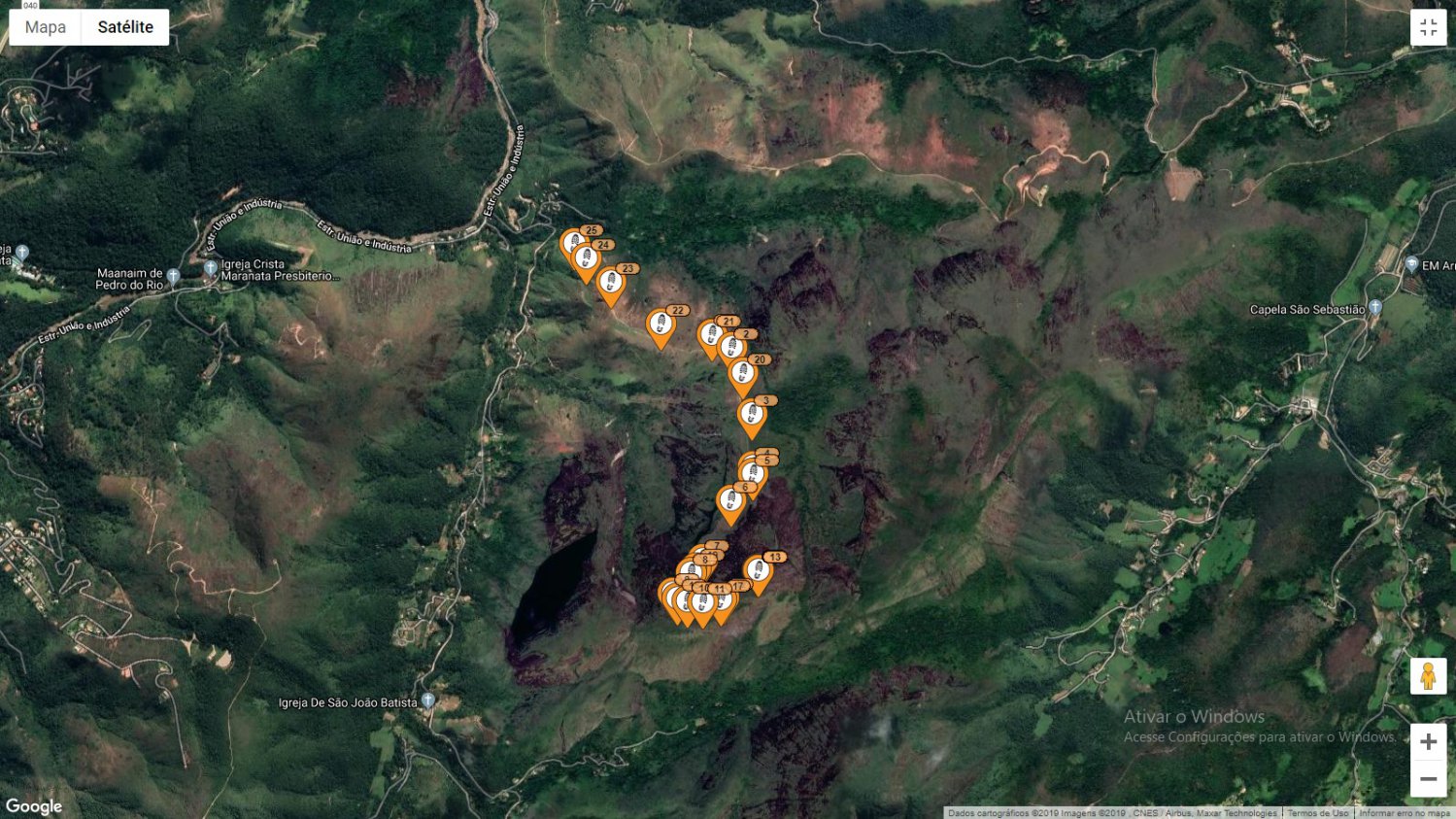Zoom out of the map
This screenshot has height=819, width=1456.
point(1428,779)
